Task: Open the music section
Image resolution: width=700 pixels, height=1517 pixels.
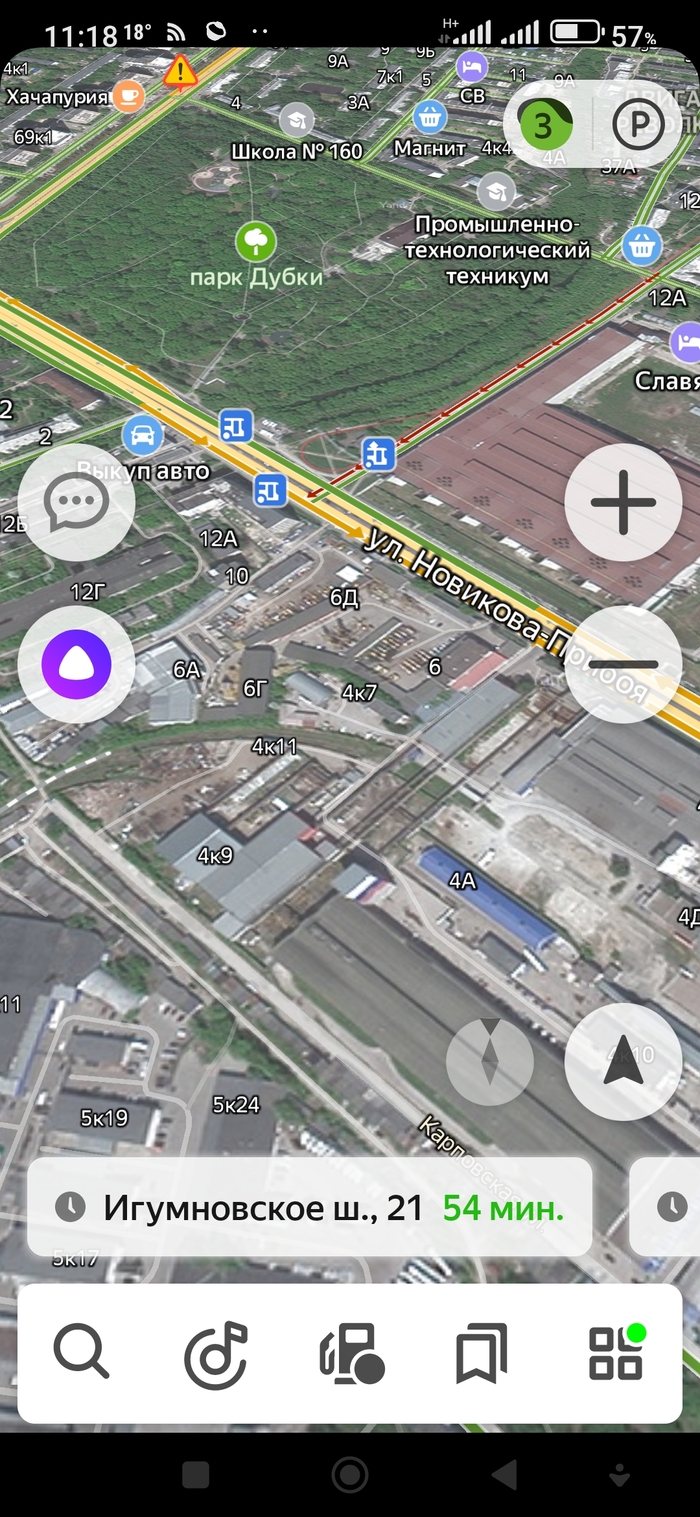Action: [215, 1353]
